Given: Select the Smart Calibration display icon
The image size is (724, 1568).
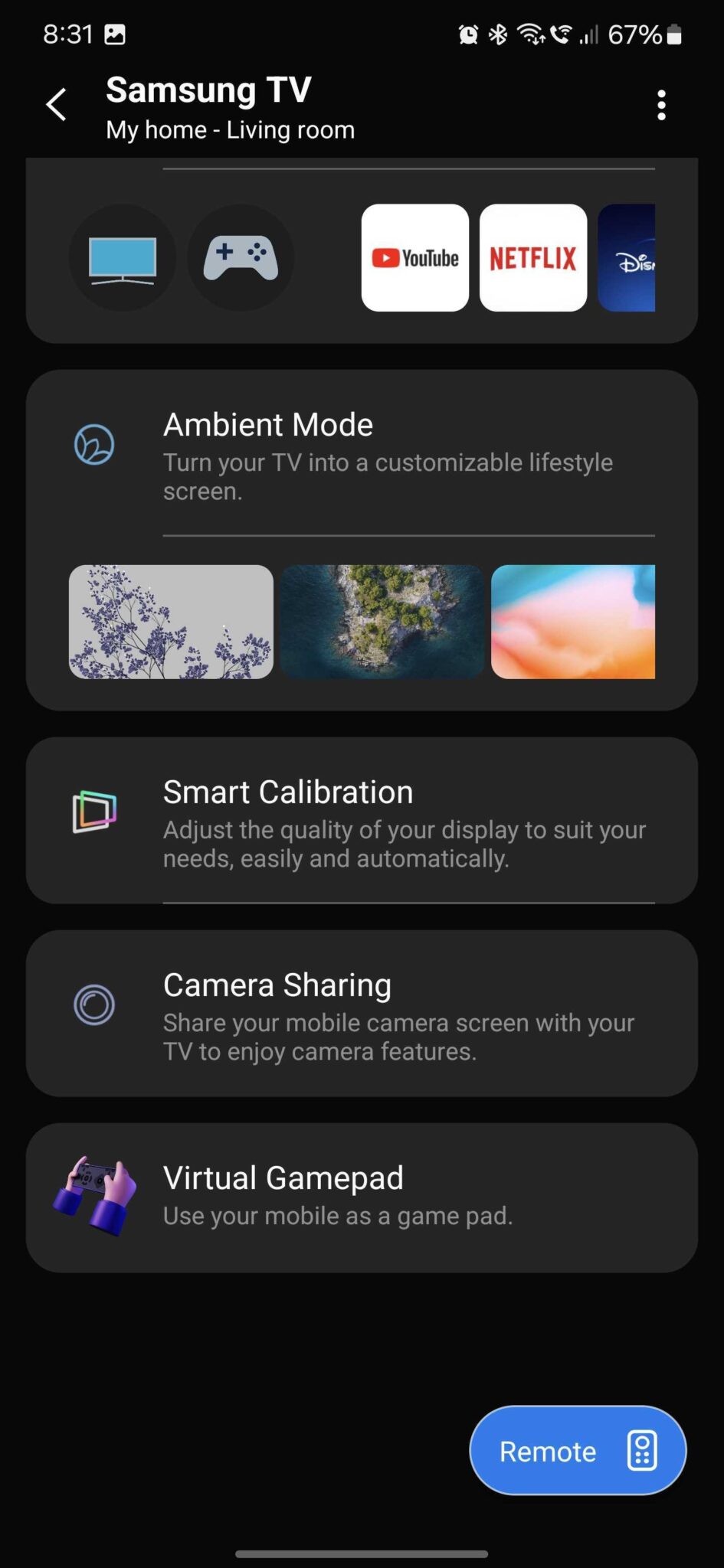Looking at the screenshot, I should pos(93,812).
